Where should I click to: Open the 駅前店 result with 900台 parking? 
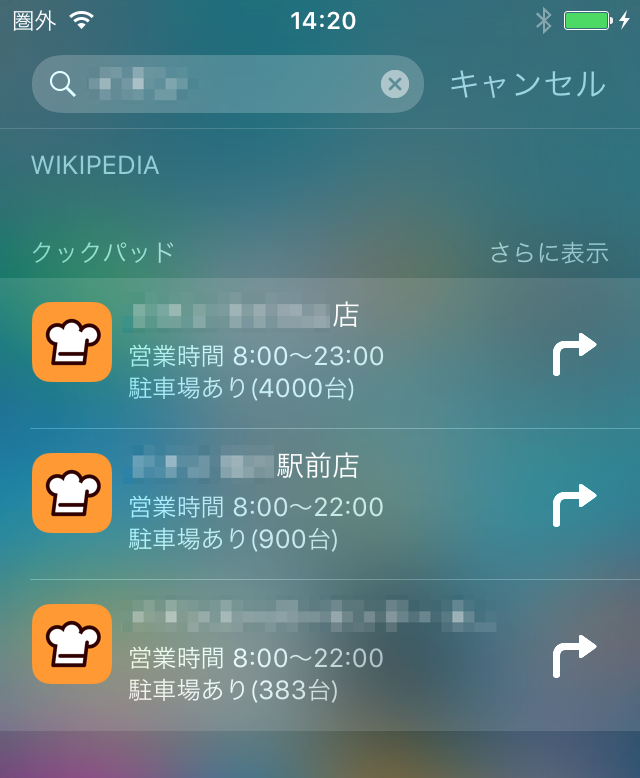point(300,504)
